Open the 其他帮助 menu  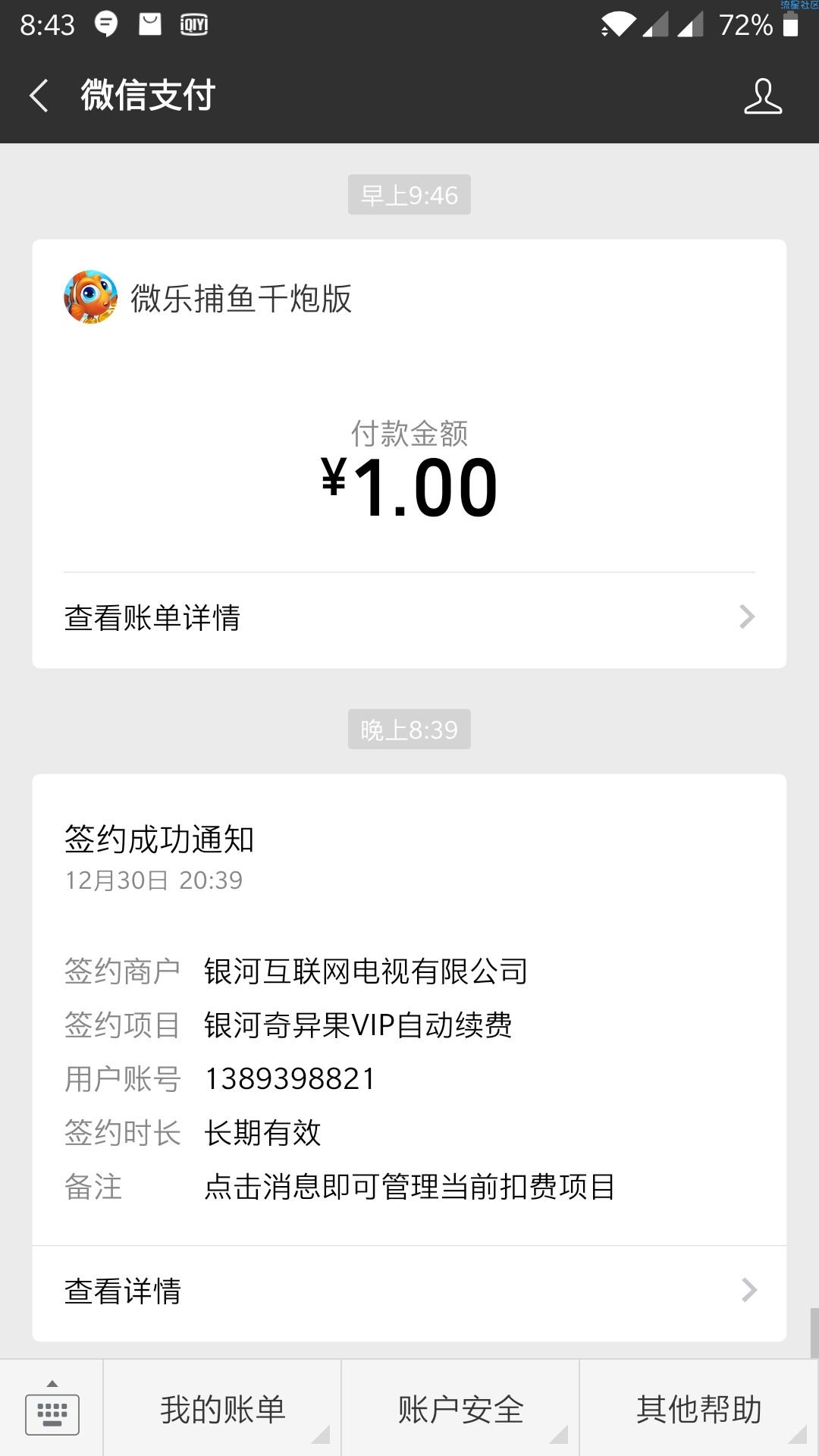699,1409
